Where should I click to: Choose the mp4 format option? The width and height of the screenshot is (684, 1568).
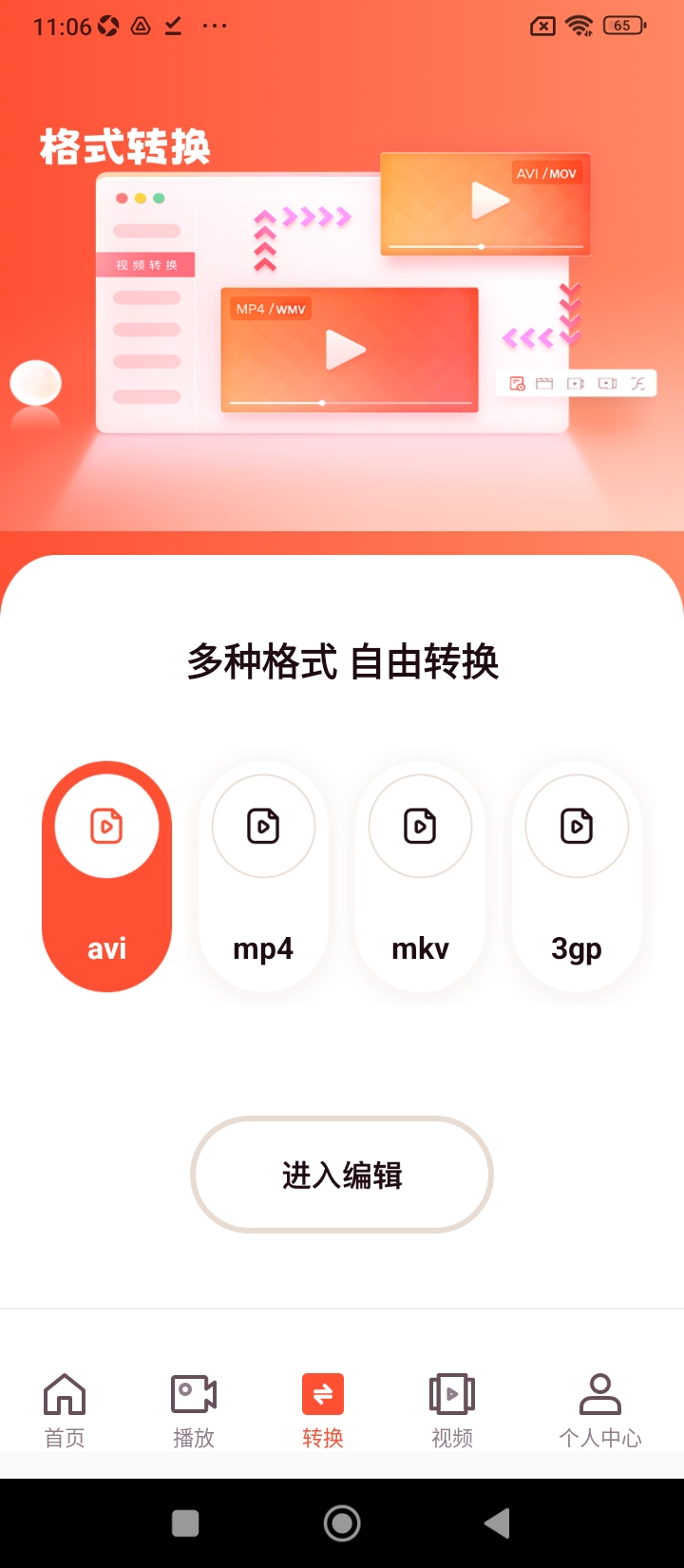click(263, 876)
